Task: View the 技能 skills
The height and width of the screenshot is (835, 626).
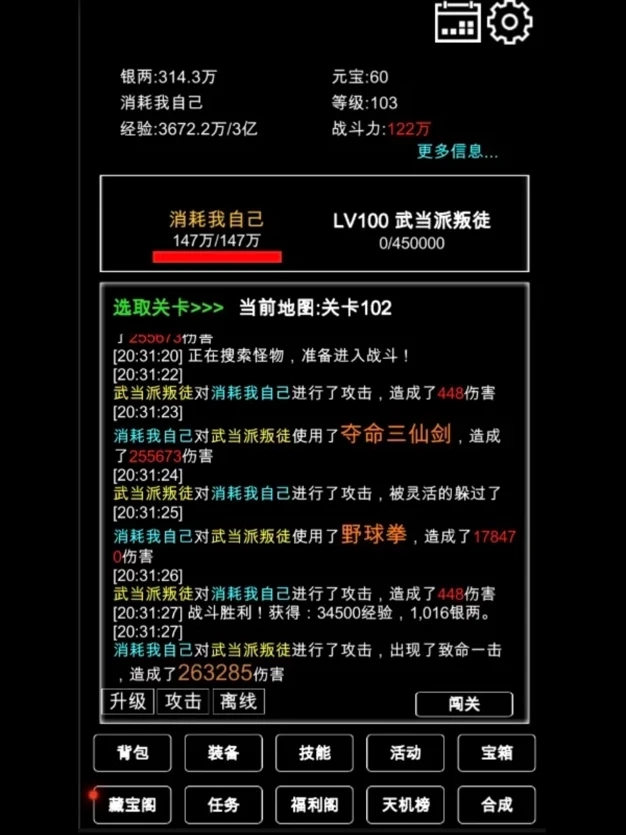Action: (x=314, y=753)
